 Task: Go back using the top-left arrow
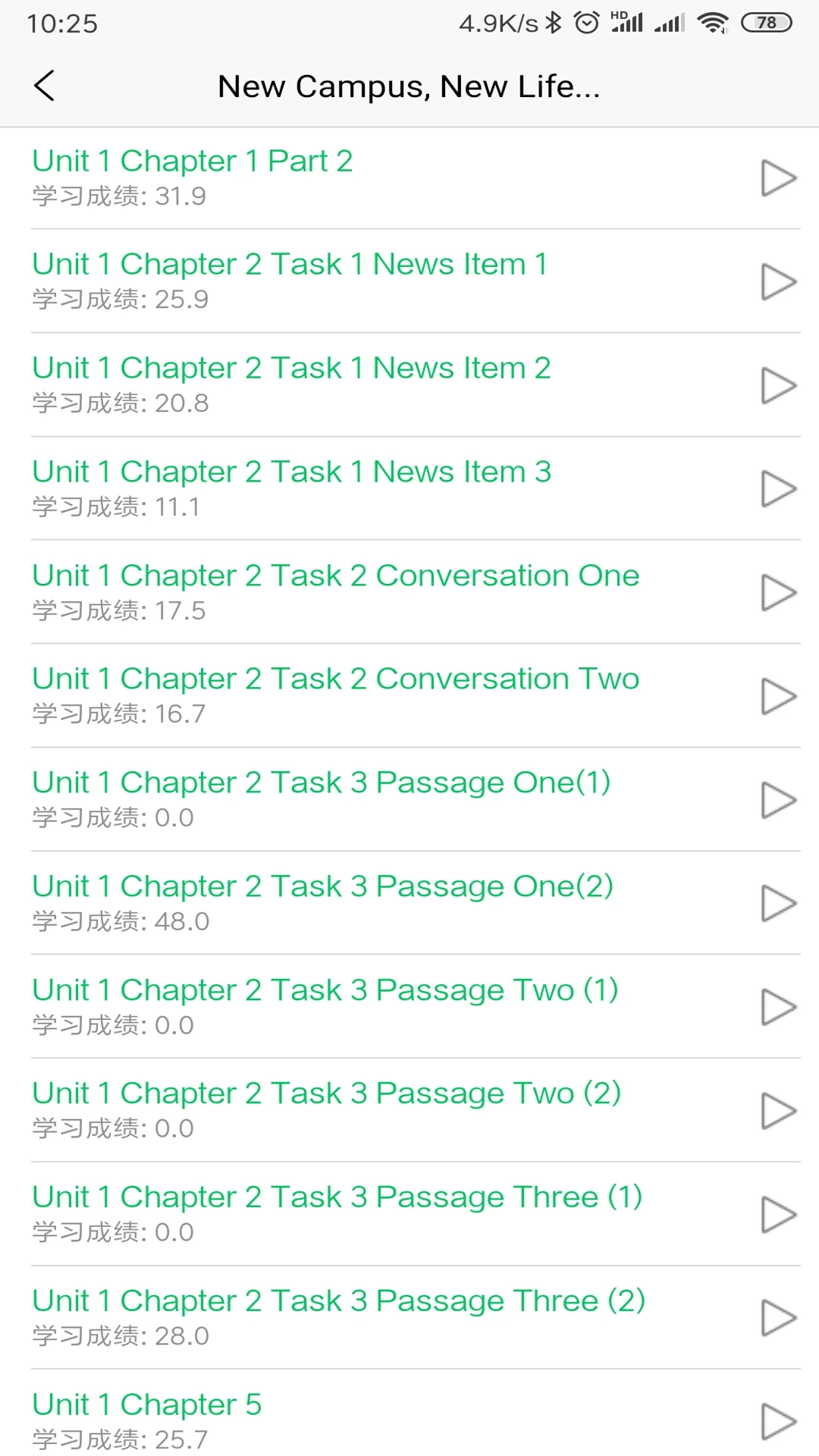click(45, 86)
